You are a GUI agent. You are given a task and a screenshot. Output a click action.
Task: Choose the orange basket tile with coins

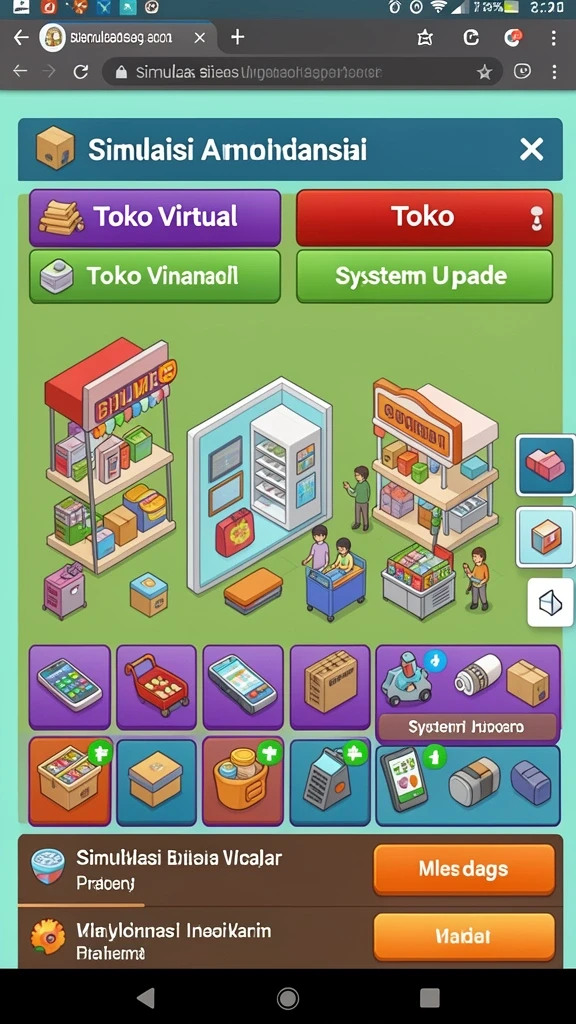243,781
